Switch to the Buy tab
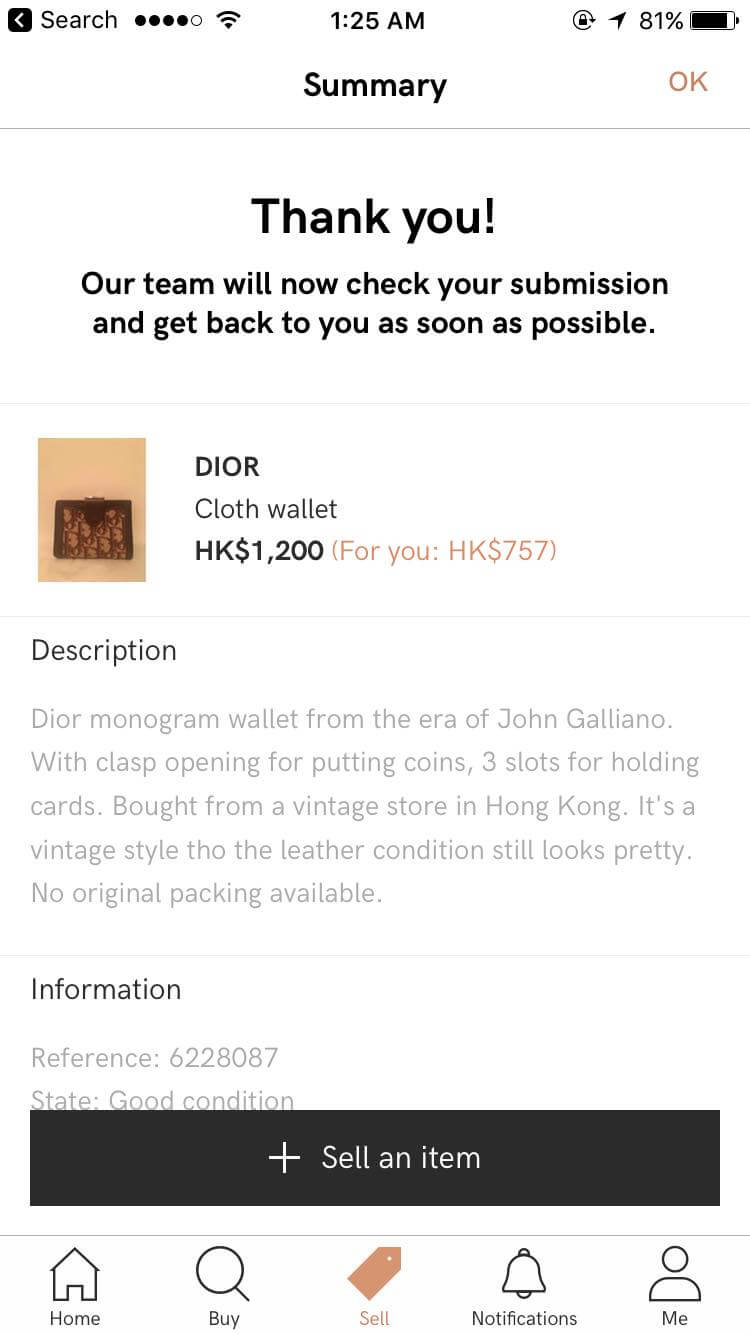This screenshot has width=750, height=1334. 224,1286
